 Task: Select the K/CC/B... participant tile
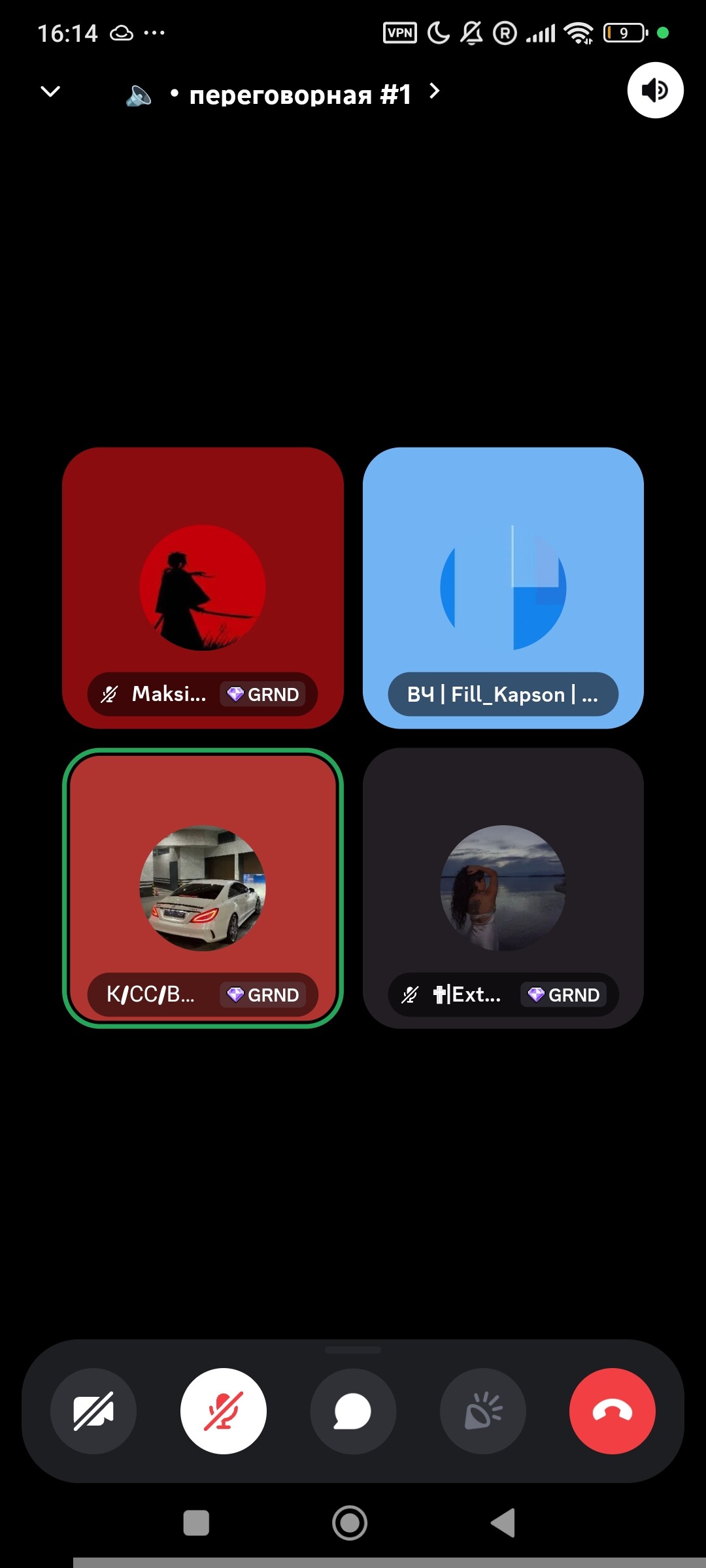(203, 889)
